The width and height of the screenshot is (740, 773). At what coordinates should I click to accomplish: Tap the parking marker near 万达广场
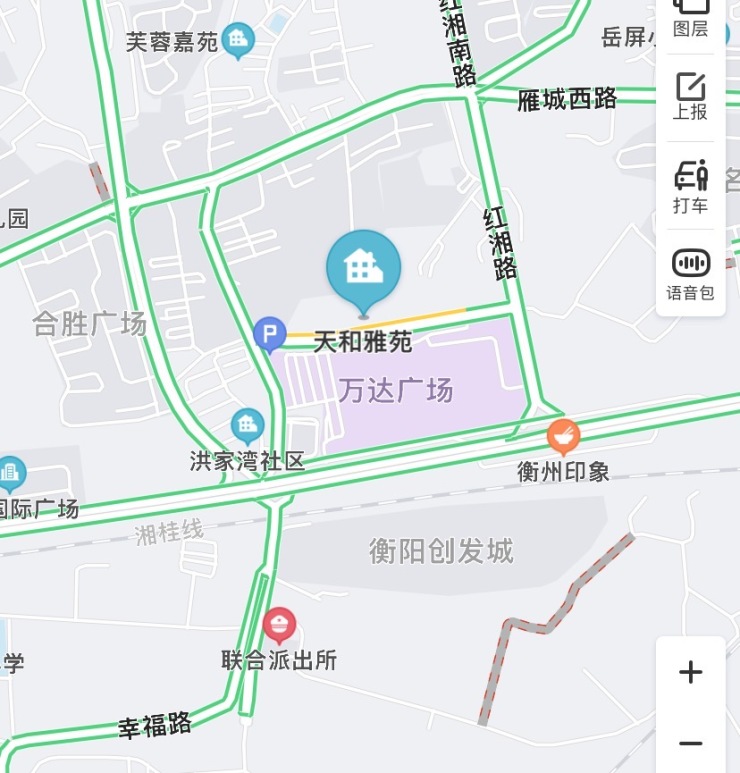269,334
